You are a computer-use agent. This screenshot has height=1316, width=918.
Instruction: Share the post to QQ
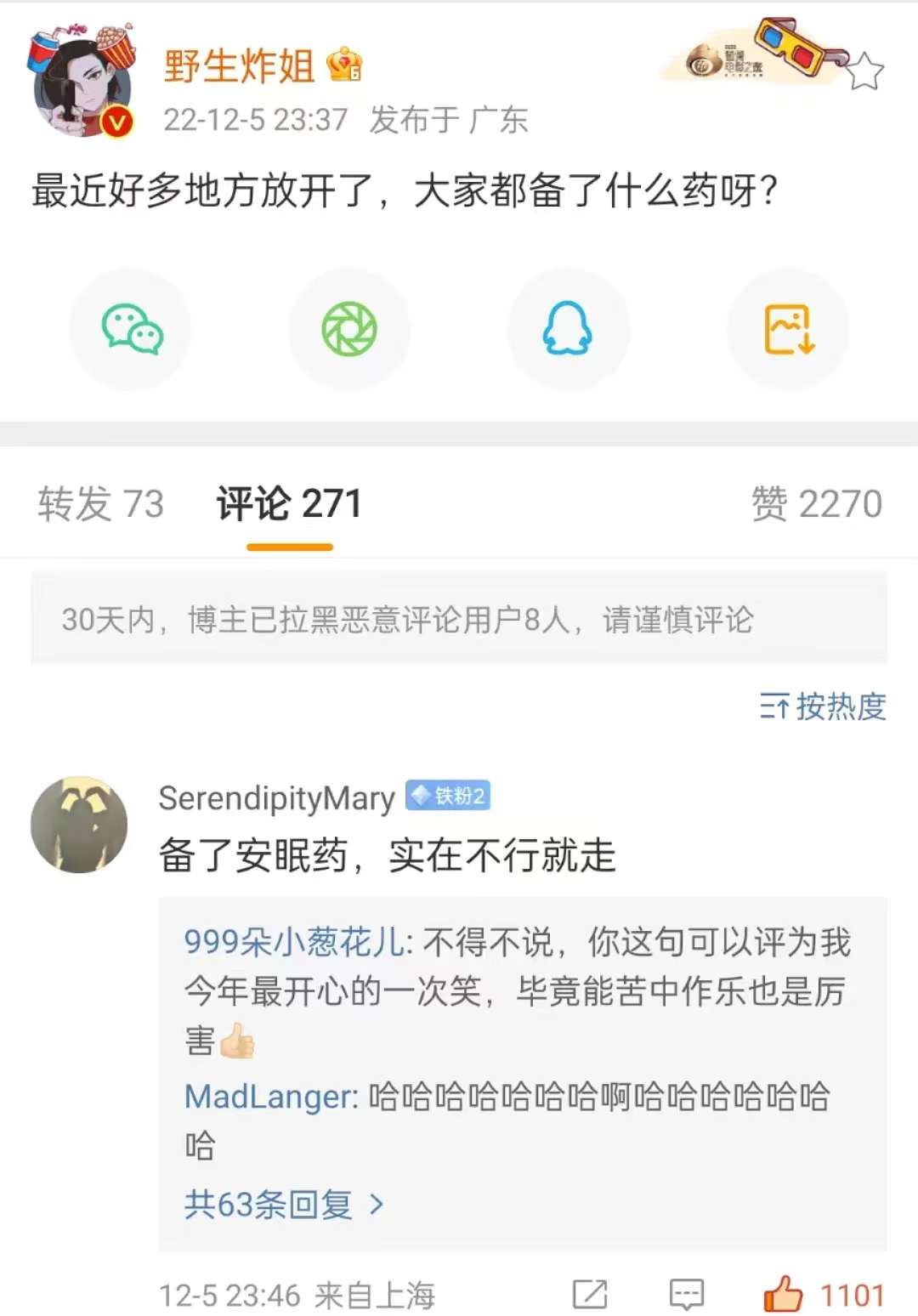(x=568, y=330)
